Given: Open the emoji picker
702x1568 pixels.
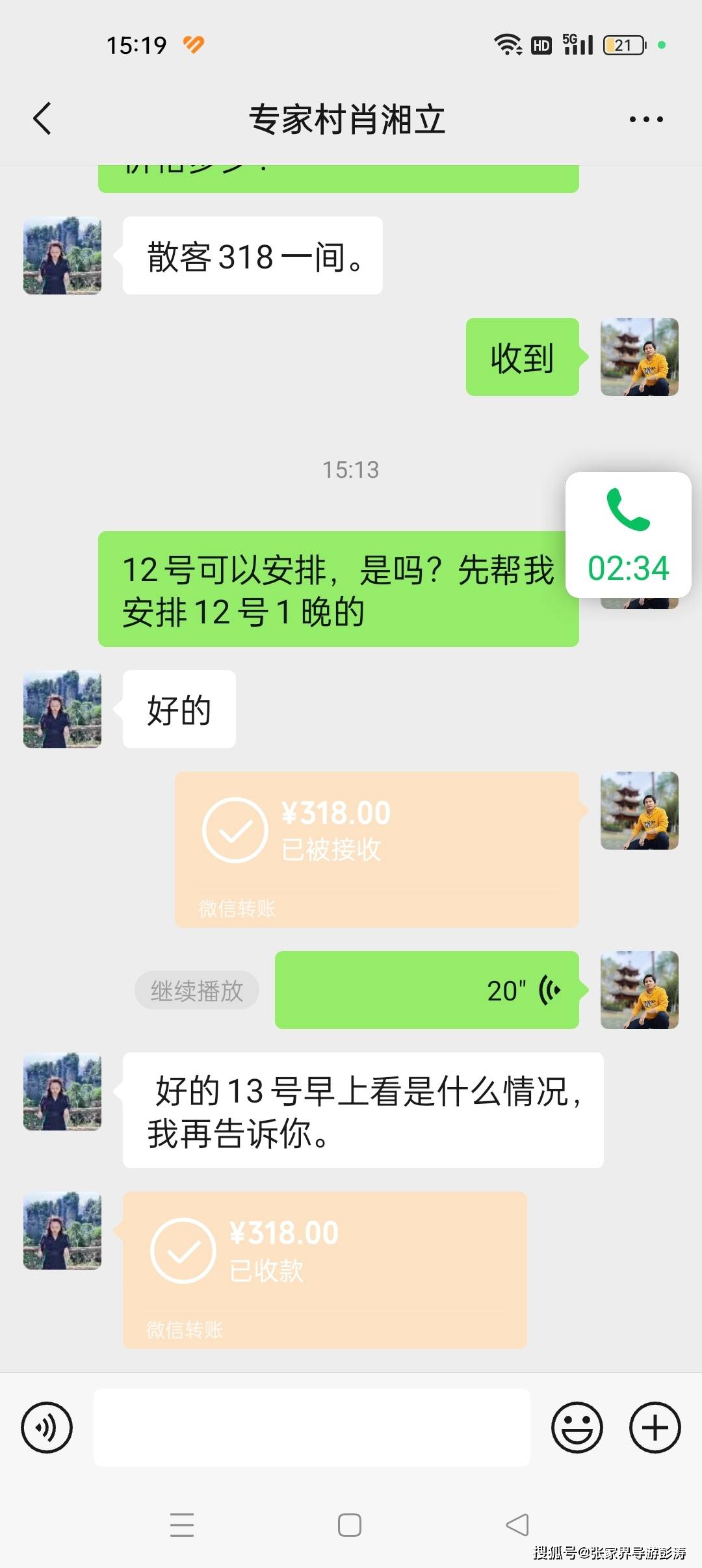Looking at the screenshot, I should pyautogui.click(x=577, y=1428).
